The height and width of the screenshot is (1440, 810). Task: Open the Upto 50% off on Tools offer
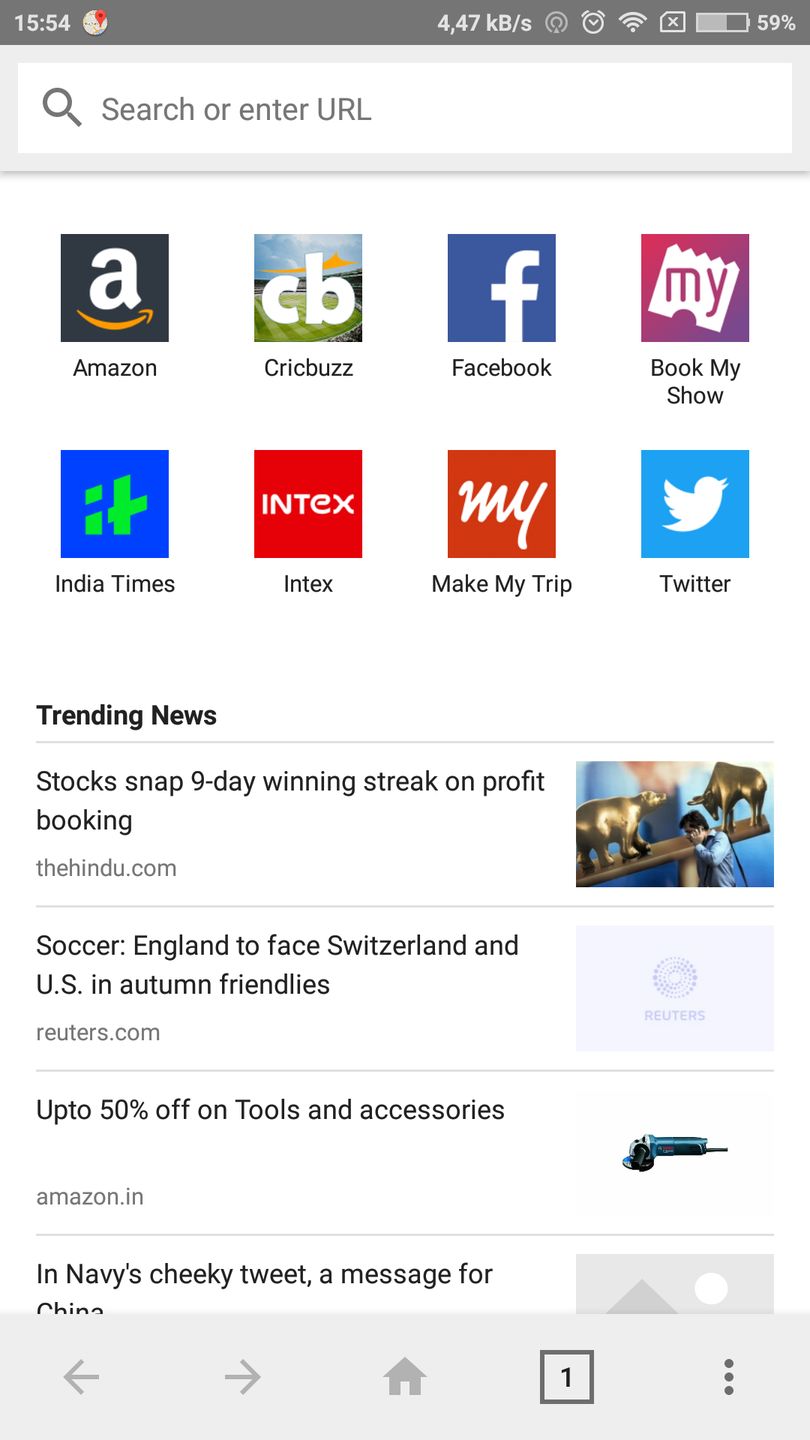coord(270,1110)
